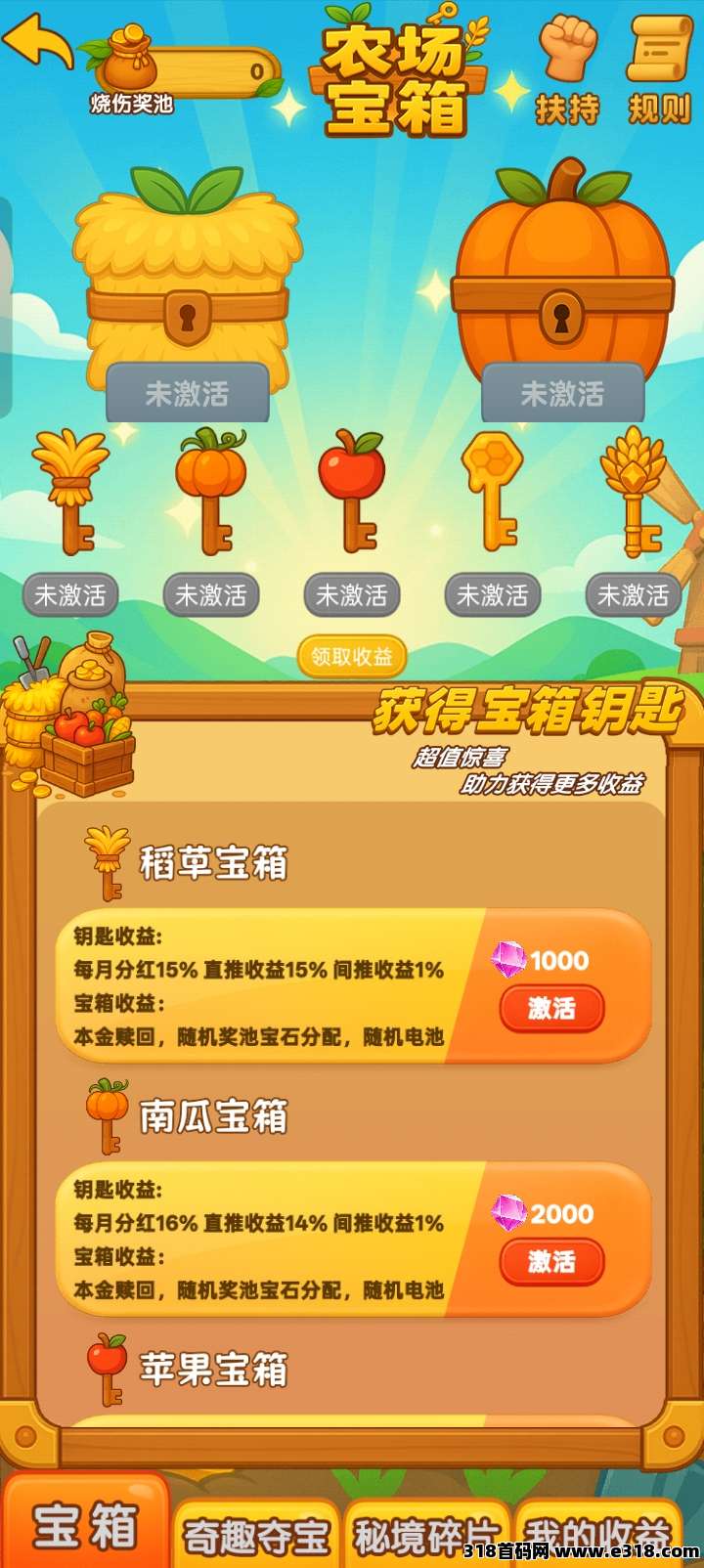Open the 规则 rules scroll
Image resolution: width=704 pixels, height=1568 pixels.
point(659,70)
